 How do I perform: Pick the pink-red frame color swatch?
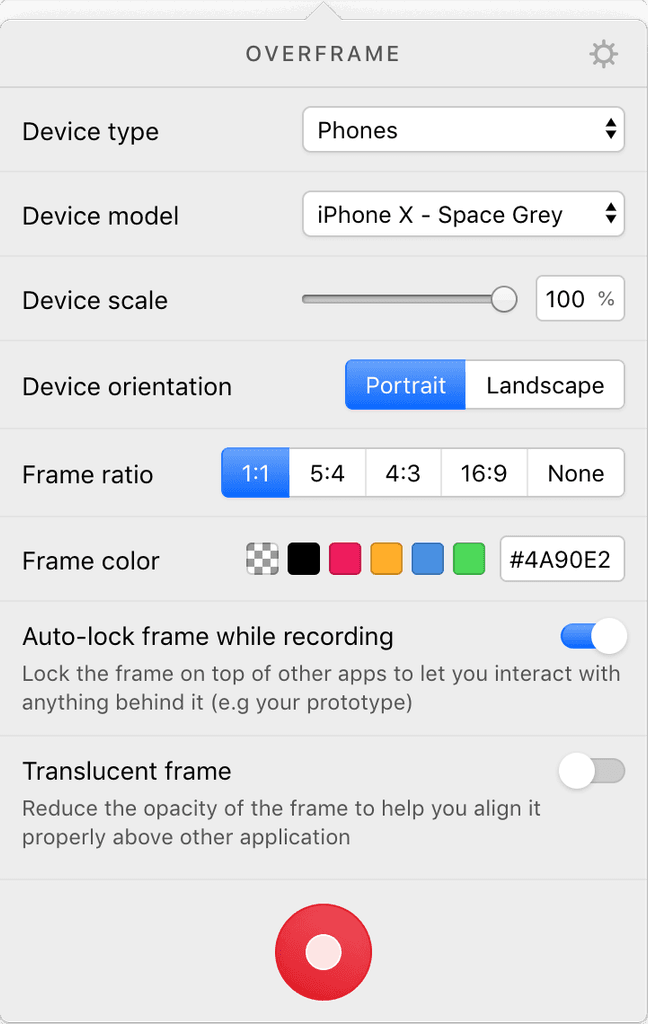point(345,559)
